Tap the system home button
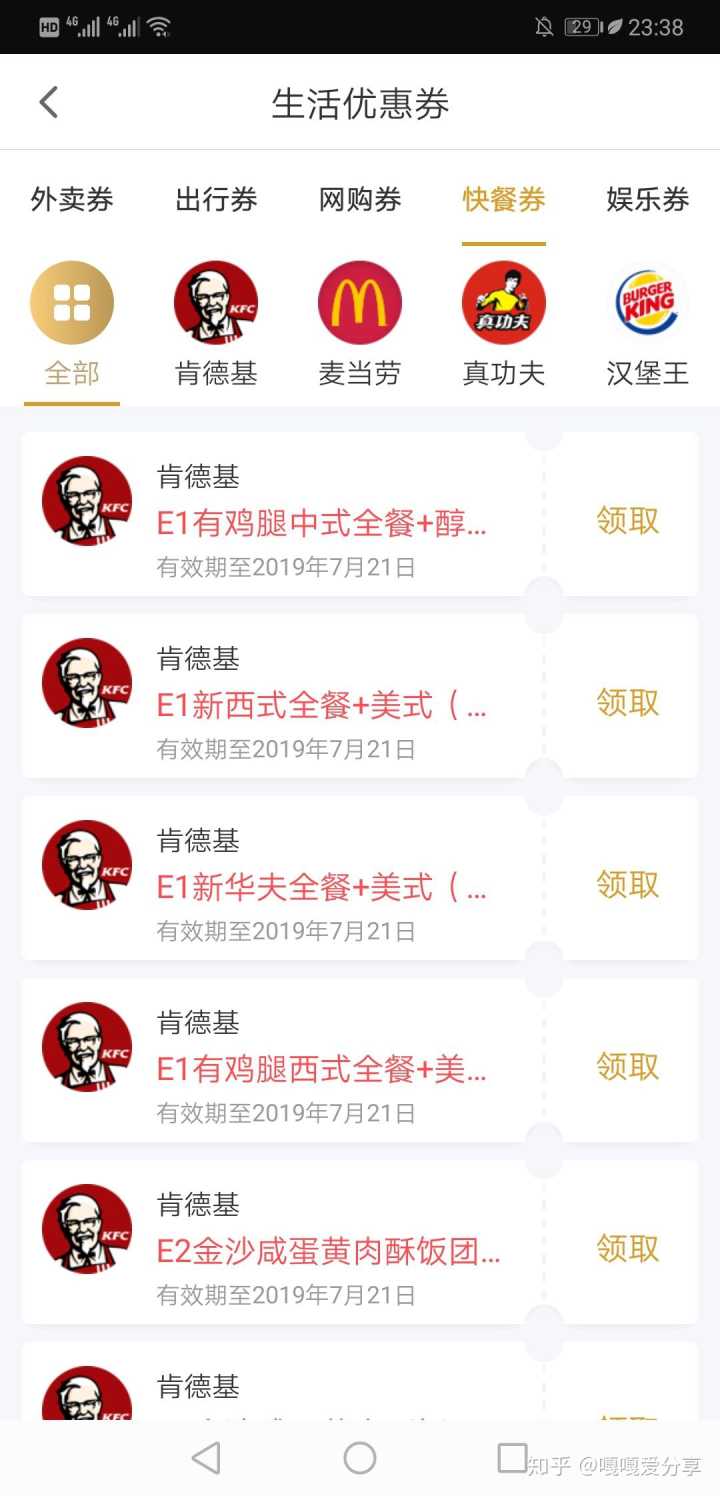The width and height of the screenshot is (720, 1496). coord(360,1458)
